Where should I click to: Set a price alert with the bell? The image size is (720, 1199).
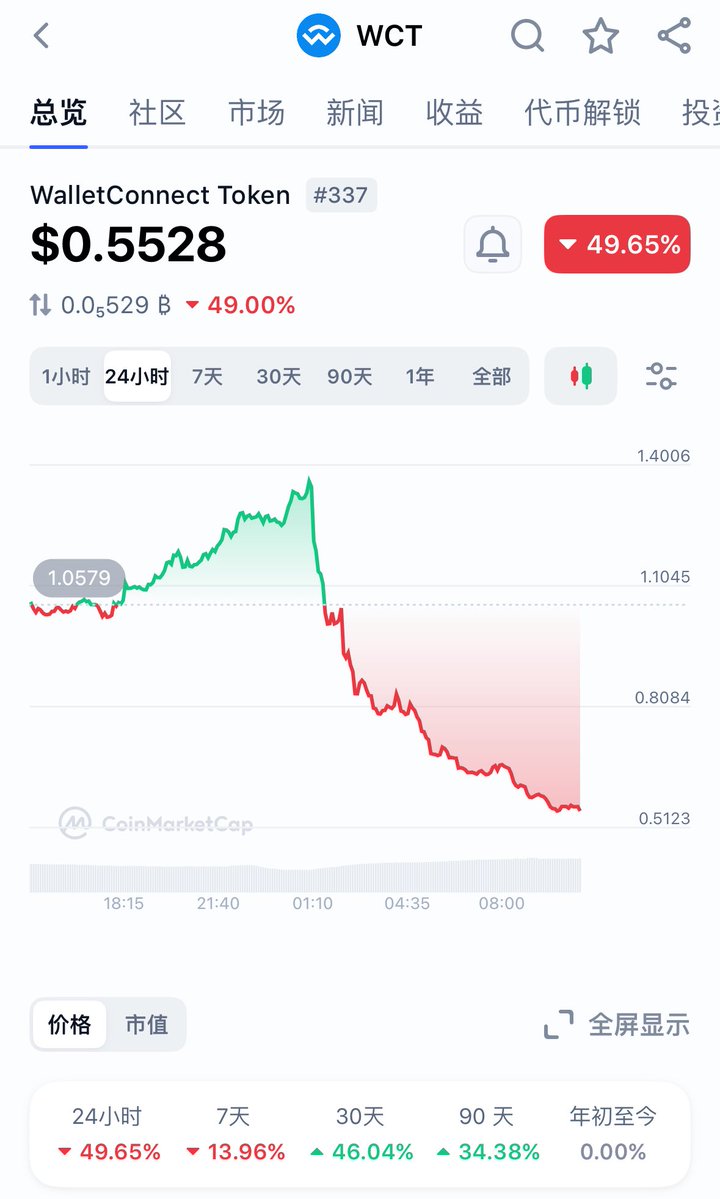(493, 245)
